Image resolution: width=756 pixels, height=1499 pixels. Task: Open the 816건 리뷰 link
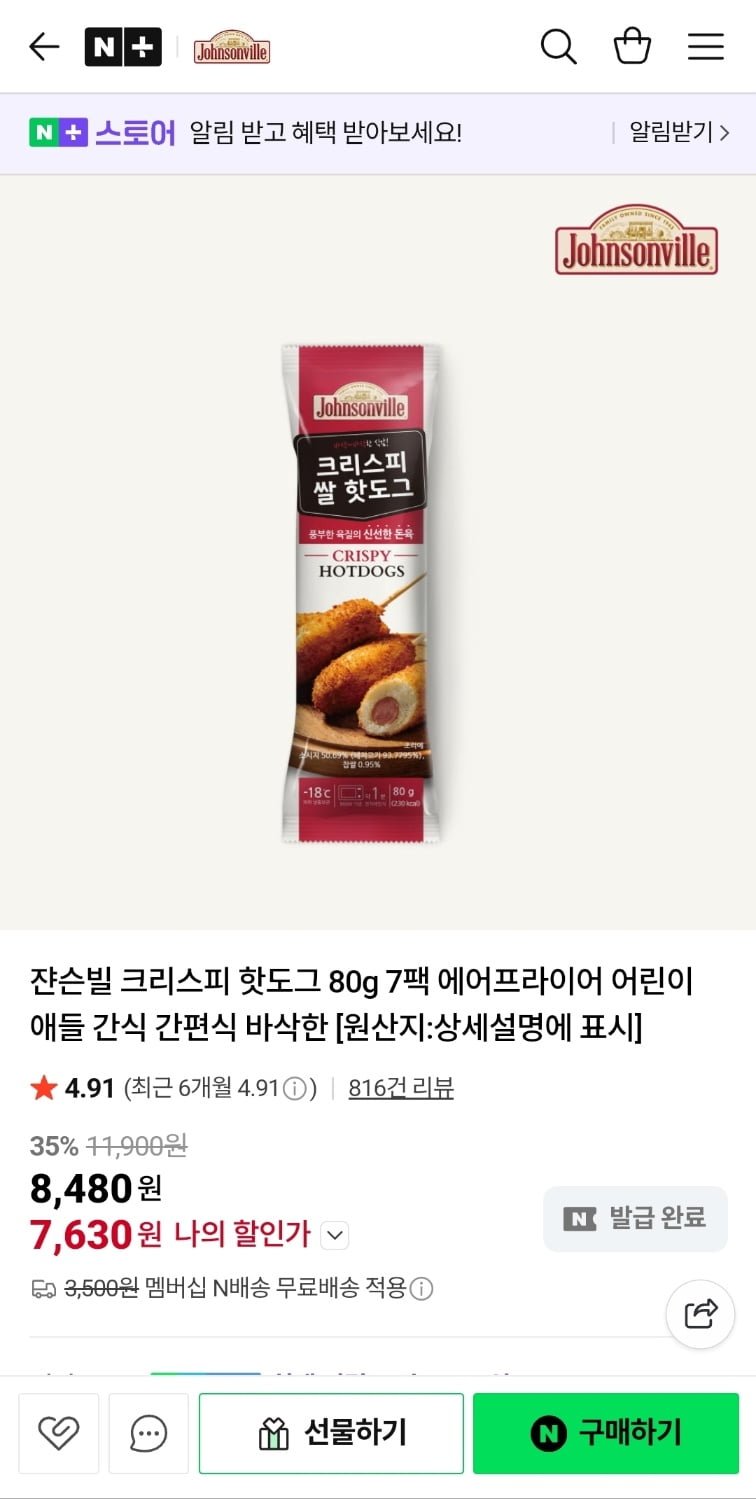[x=401, y=1088]
